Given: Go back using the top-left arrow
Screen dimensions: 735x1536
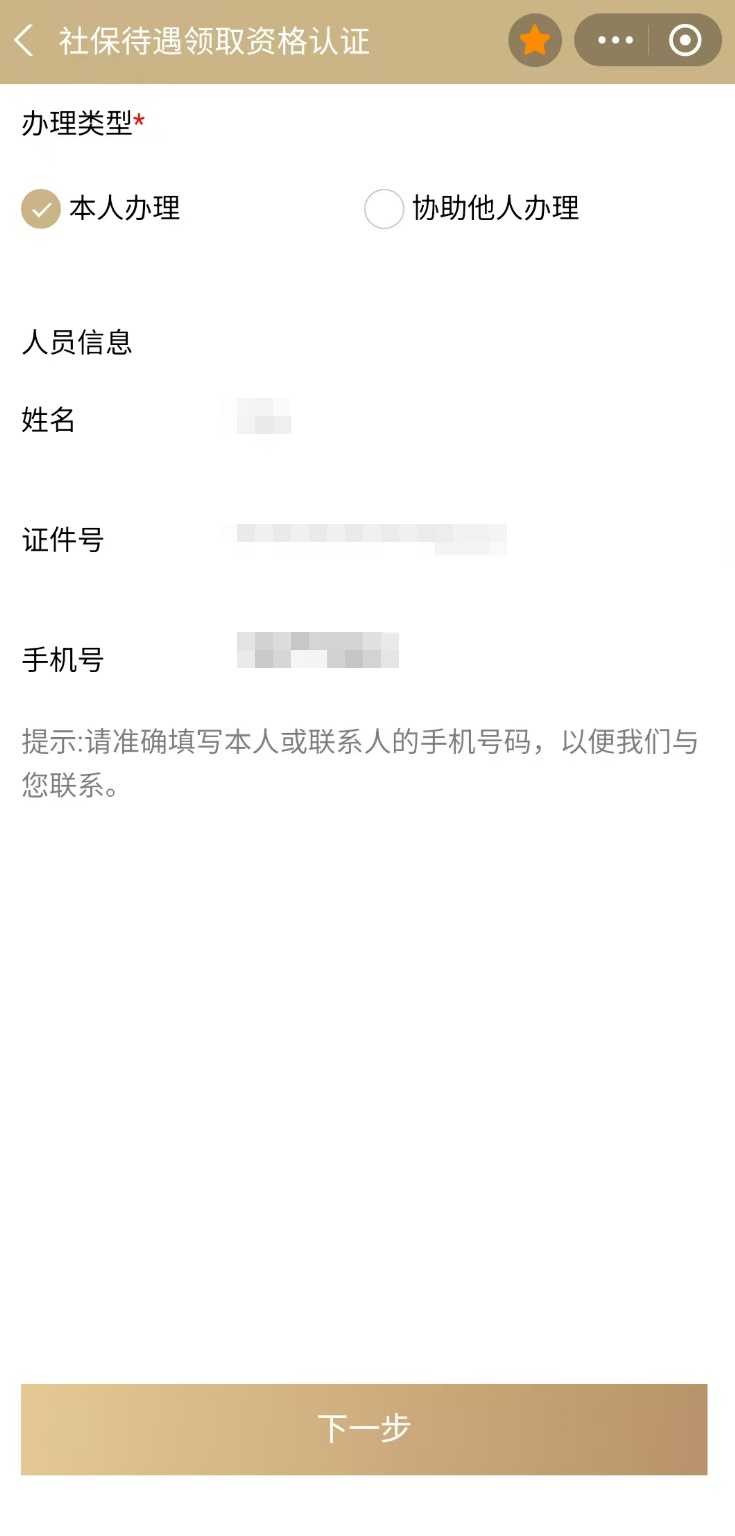Looking at the screenshot, I should tap(24, 41).
